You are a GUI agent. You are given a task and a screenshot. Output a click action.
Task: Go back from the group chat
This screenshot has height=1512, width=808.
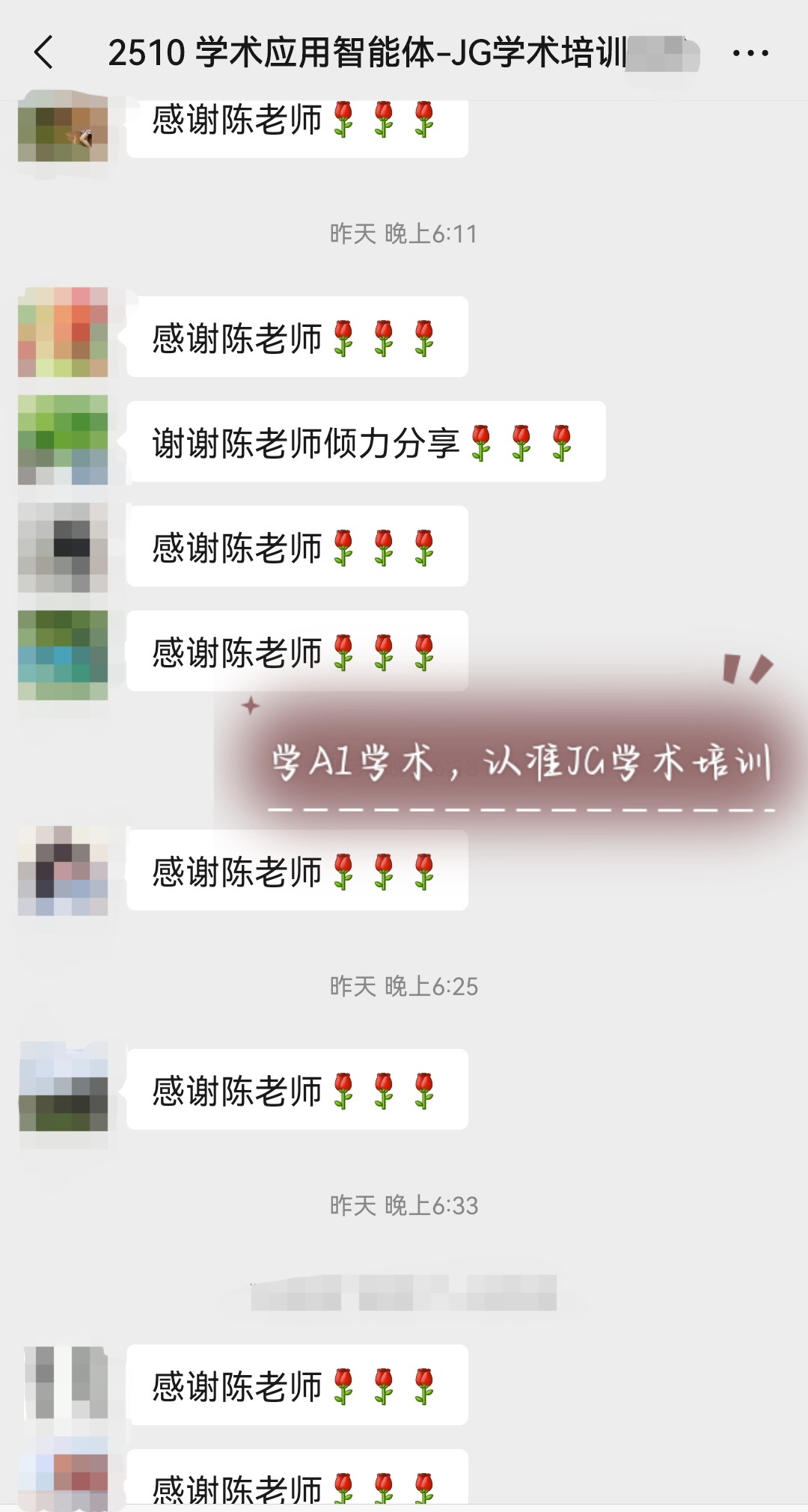(x=45, y=52)
